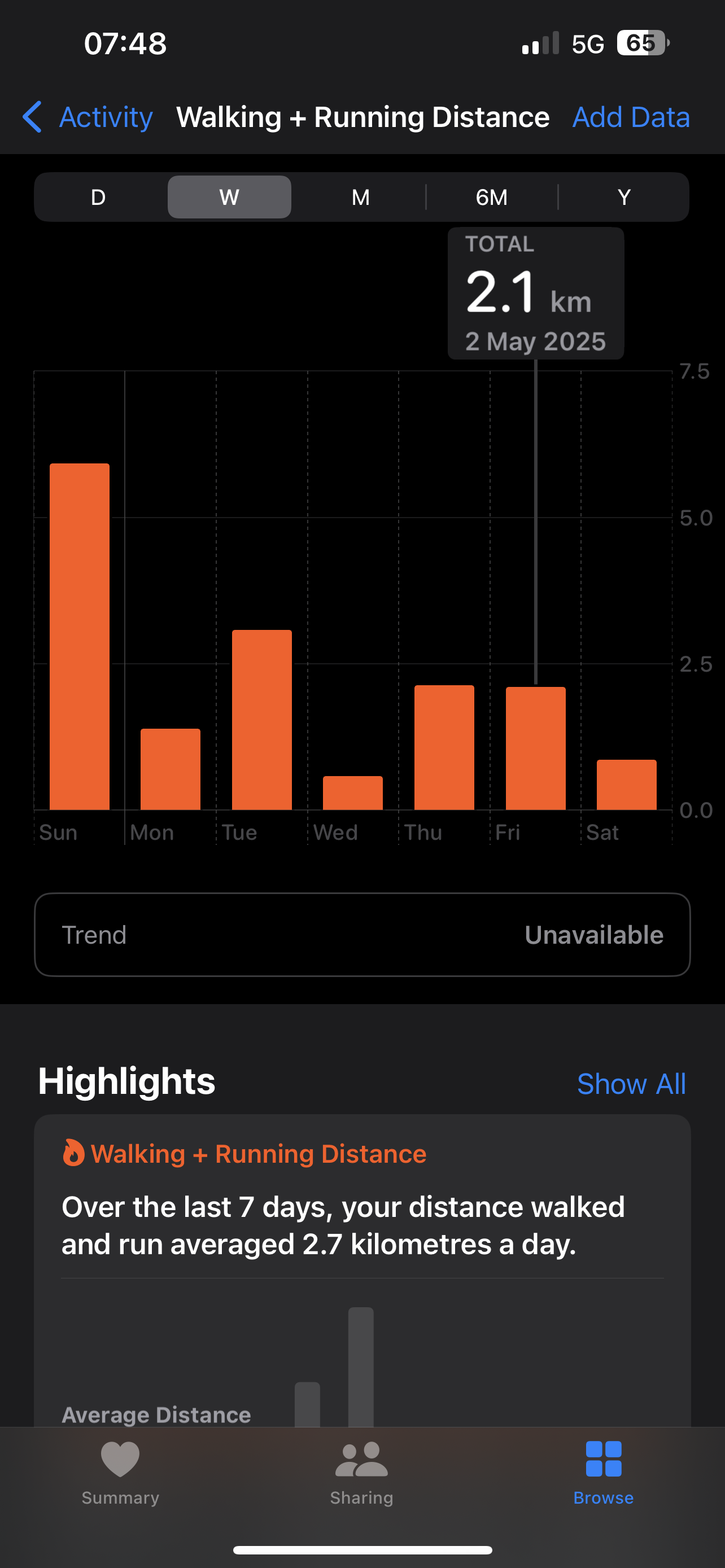
Task: Tap Add Data
Action: click(631, 117)
